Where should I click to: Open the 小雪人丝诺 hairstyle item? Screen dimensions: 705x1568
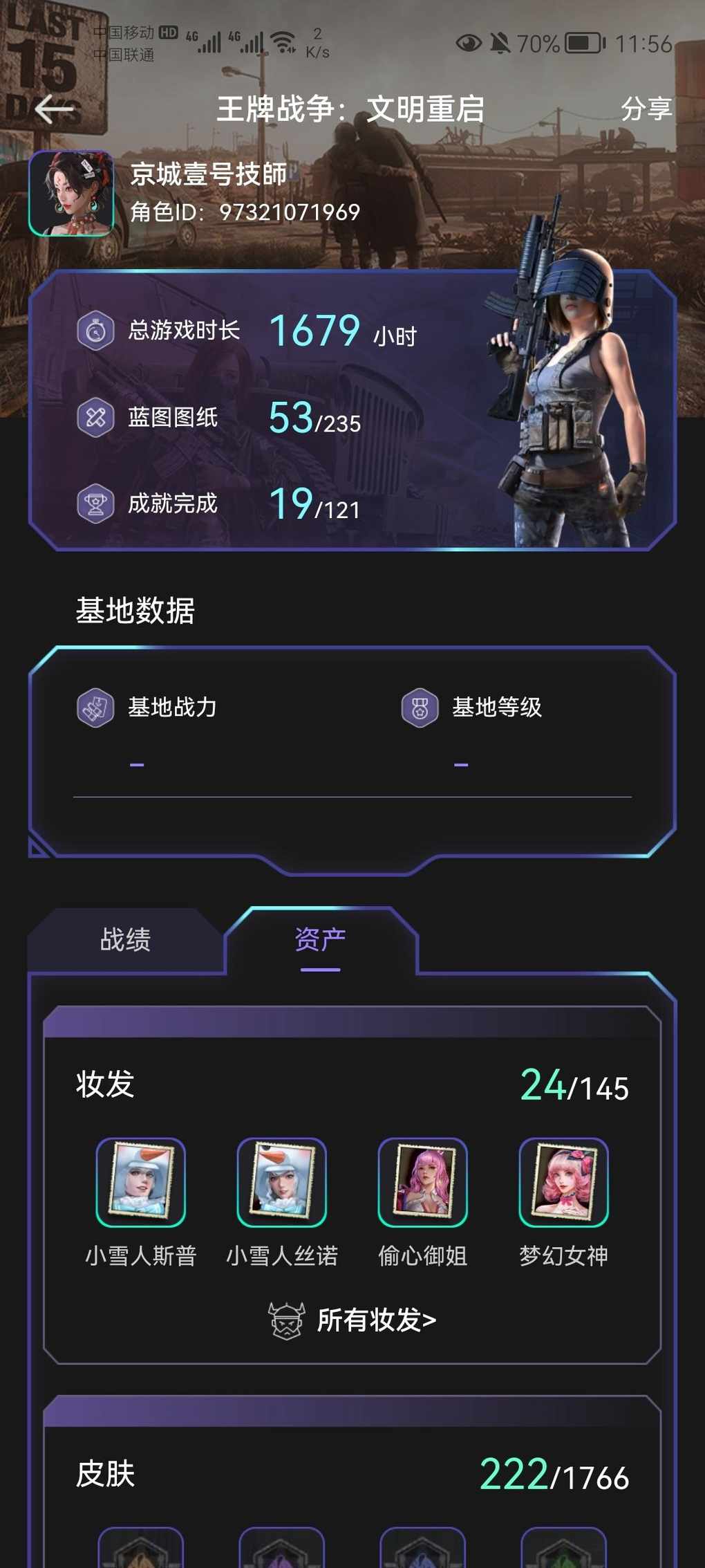click(282, 1182)
